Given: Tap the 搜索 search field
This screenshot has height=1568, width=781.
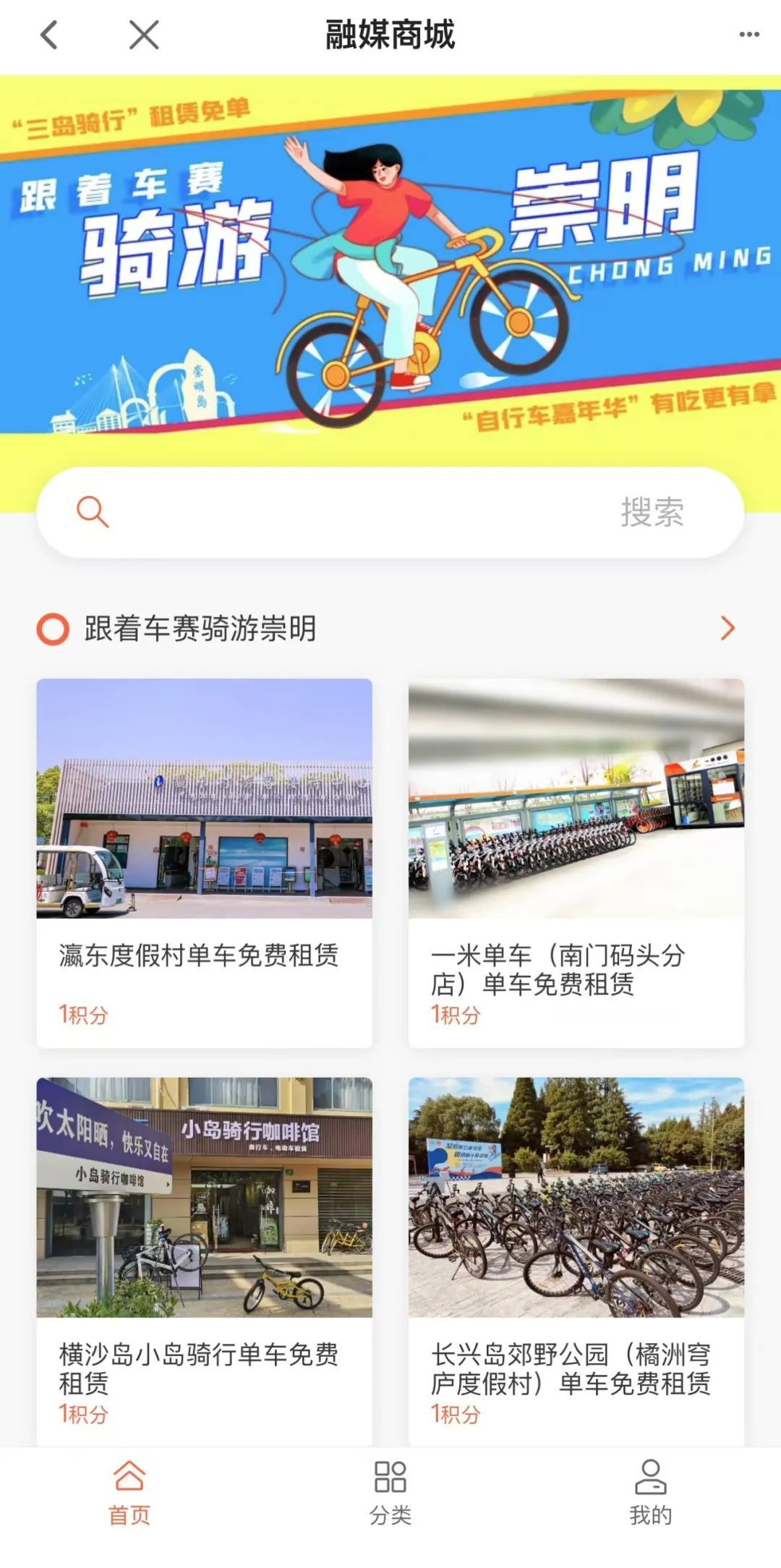Looking at the screenshot, I should tap(390, 512).
